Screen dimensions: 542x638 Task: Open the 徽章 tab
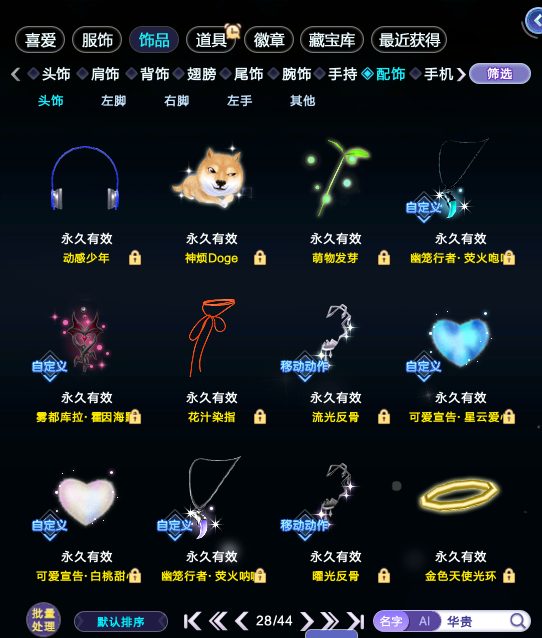click(x=269, y=40)
